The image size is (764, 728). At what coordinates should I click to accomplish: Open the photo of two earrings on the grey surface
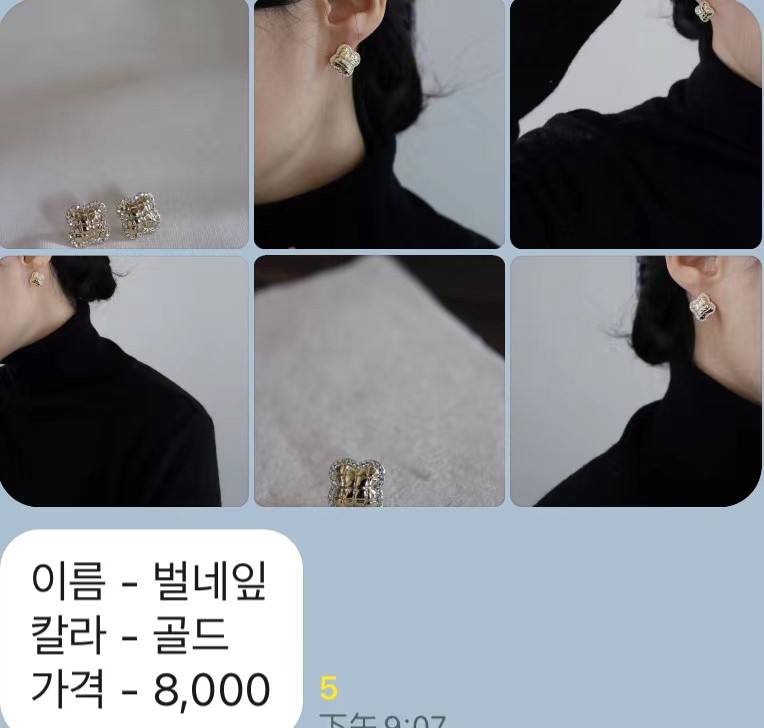[x=123, y=123]
